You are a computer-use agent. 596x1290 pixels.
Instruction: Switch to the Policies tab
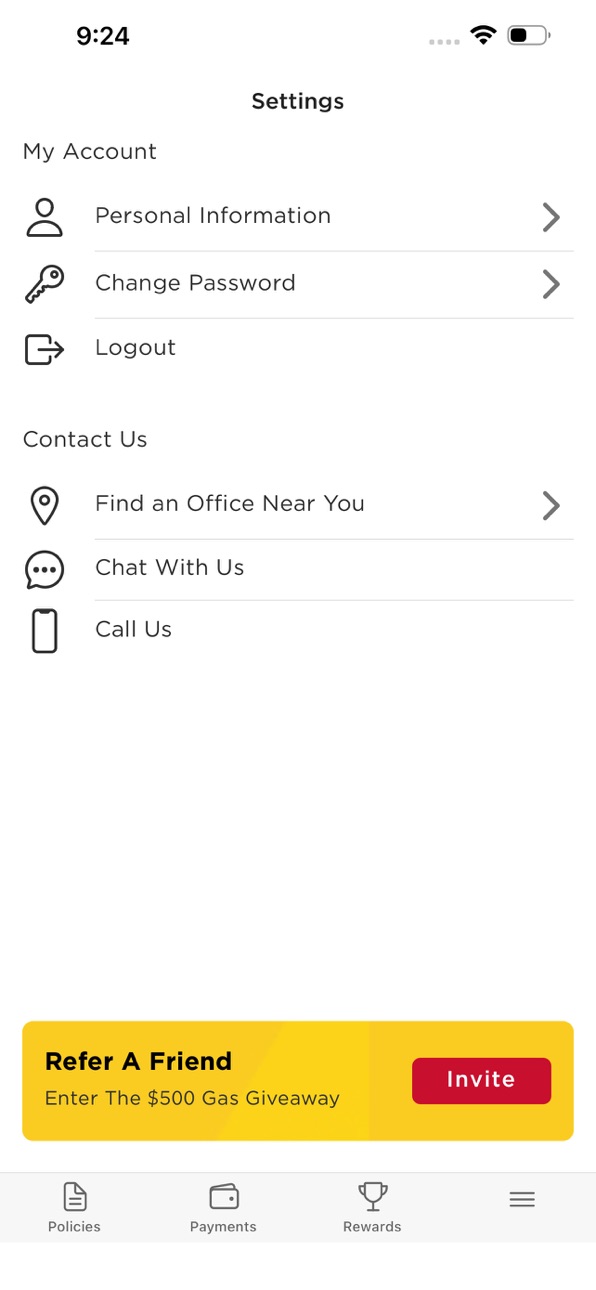pyautogui.click(x=74, y=1207)
